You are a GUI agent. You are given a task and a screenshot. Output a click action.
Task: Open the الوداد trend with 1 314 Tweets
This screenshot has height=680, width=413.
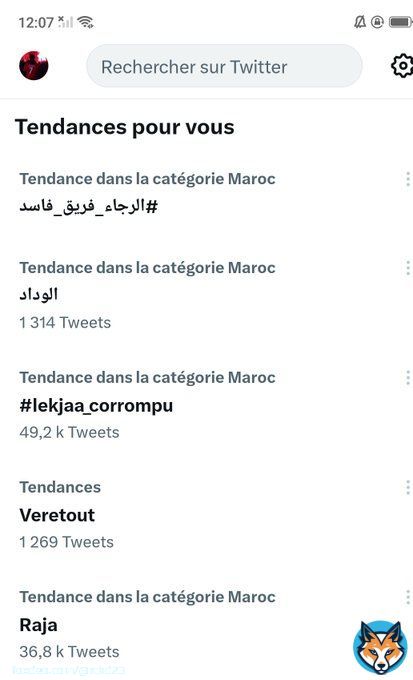tap(206, 296)
